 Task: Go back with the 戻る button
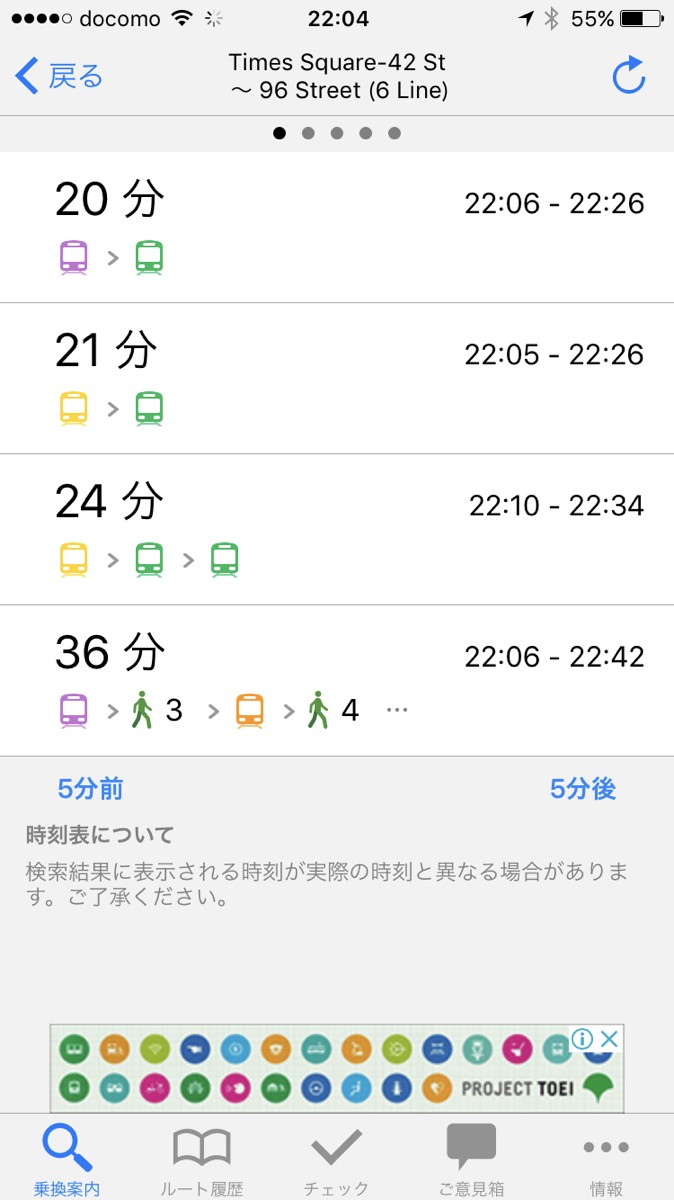pyautogui.click(x=60, y=76)
